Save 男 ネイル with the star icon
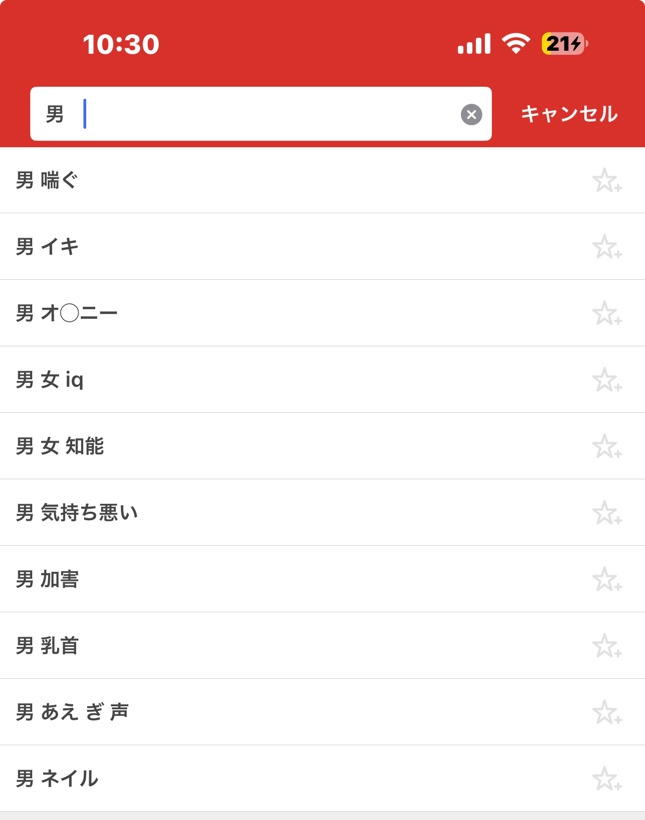The image size is (645, 820). (x=606, y=778)
